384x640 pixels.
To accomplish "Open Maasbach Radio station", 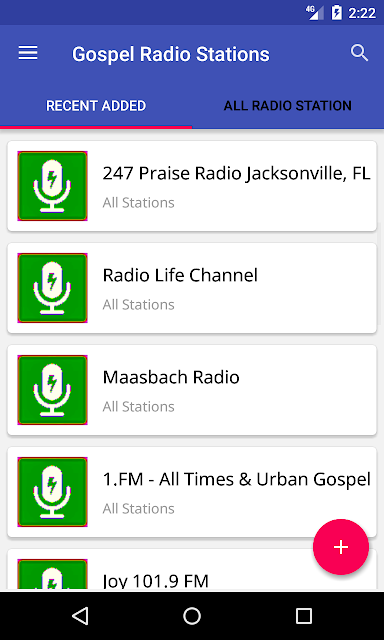I will click(192, 390).
